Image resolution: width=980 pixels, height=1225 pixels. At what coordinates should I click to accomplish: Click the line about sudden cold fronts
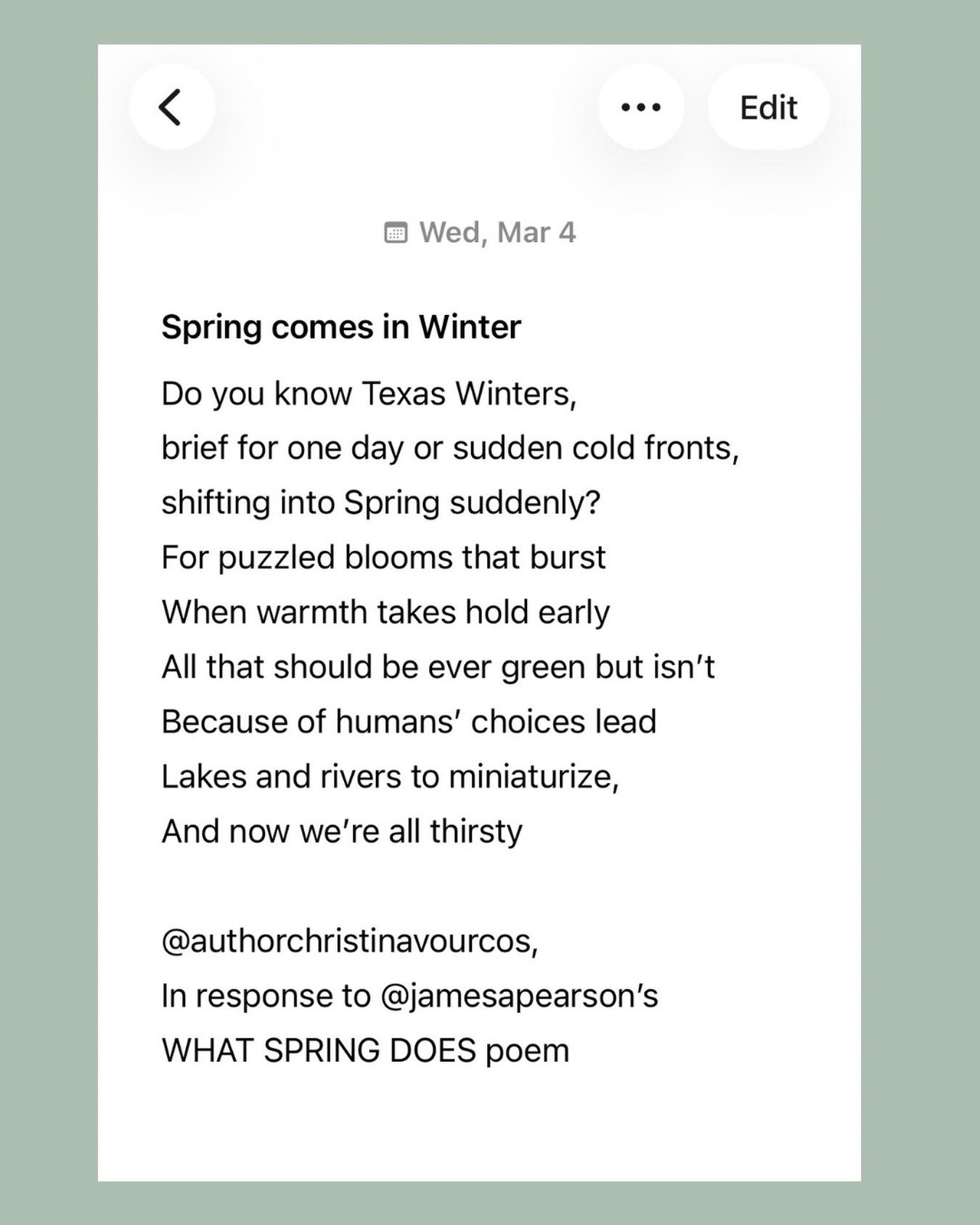pyautogui.click(x=451, y=448)
